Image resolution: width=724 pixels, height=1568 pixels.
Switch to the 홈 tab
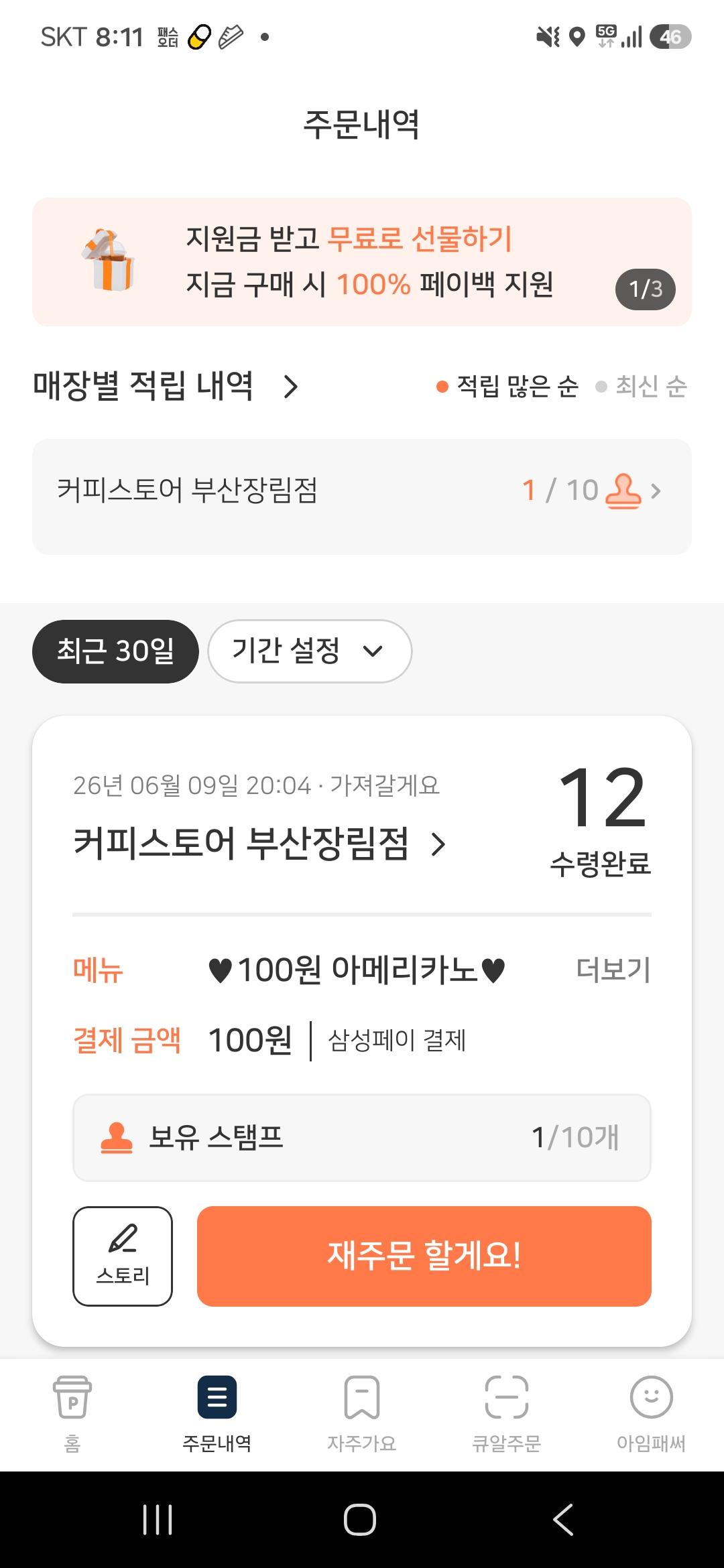pyautogui.click(x=72, y=1413)
